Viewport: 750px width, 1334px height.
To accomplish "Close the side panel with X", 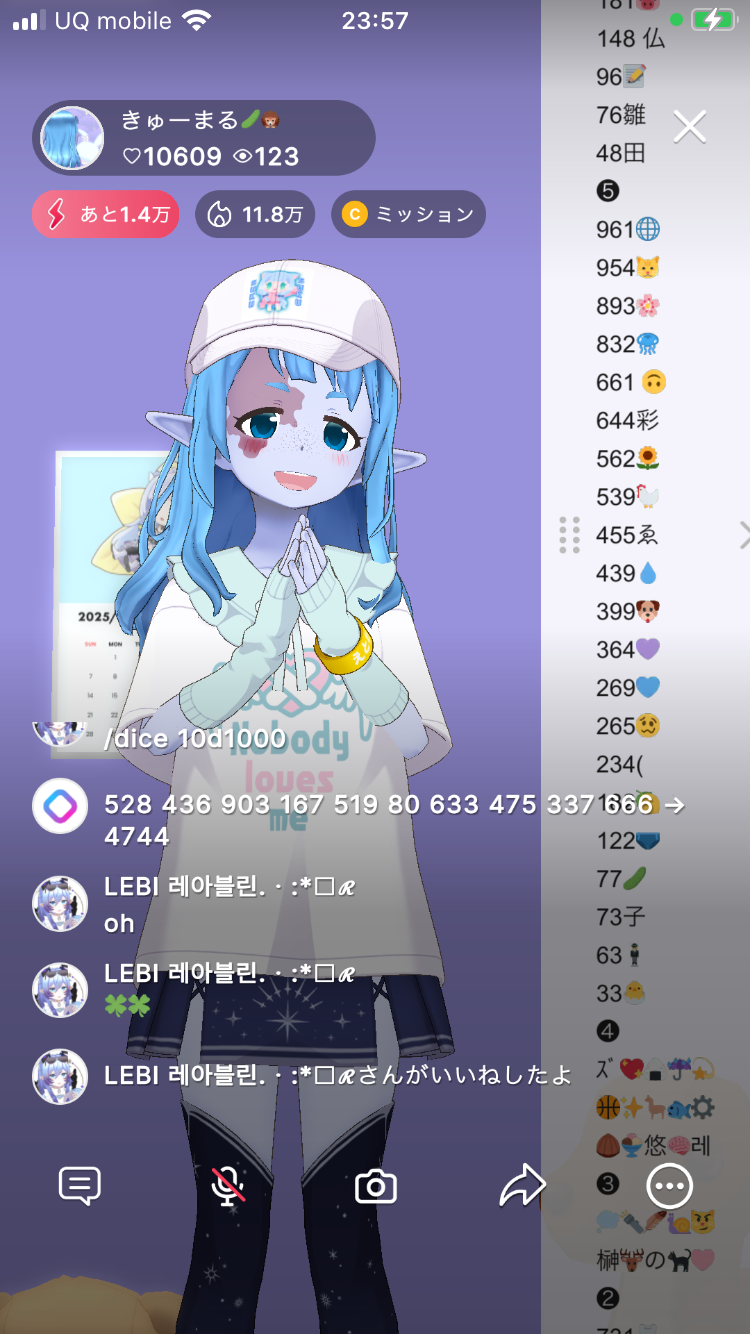I will point(690,127).
